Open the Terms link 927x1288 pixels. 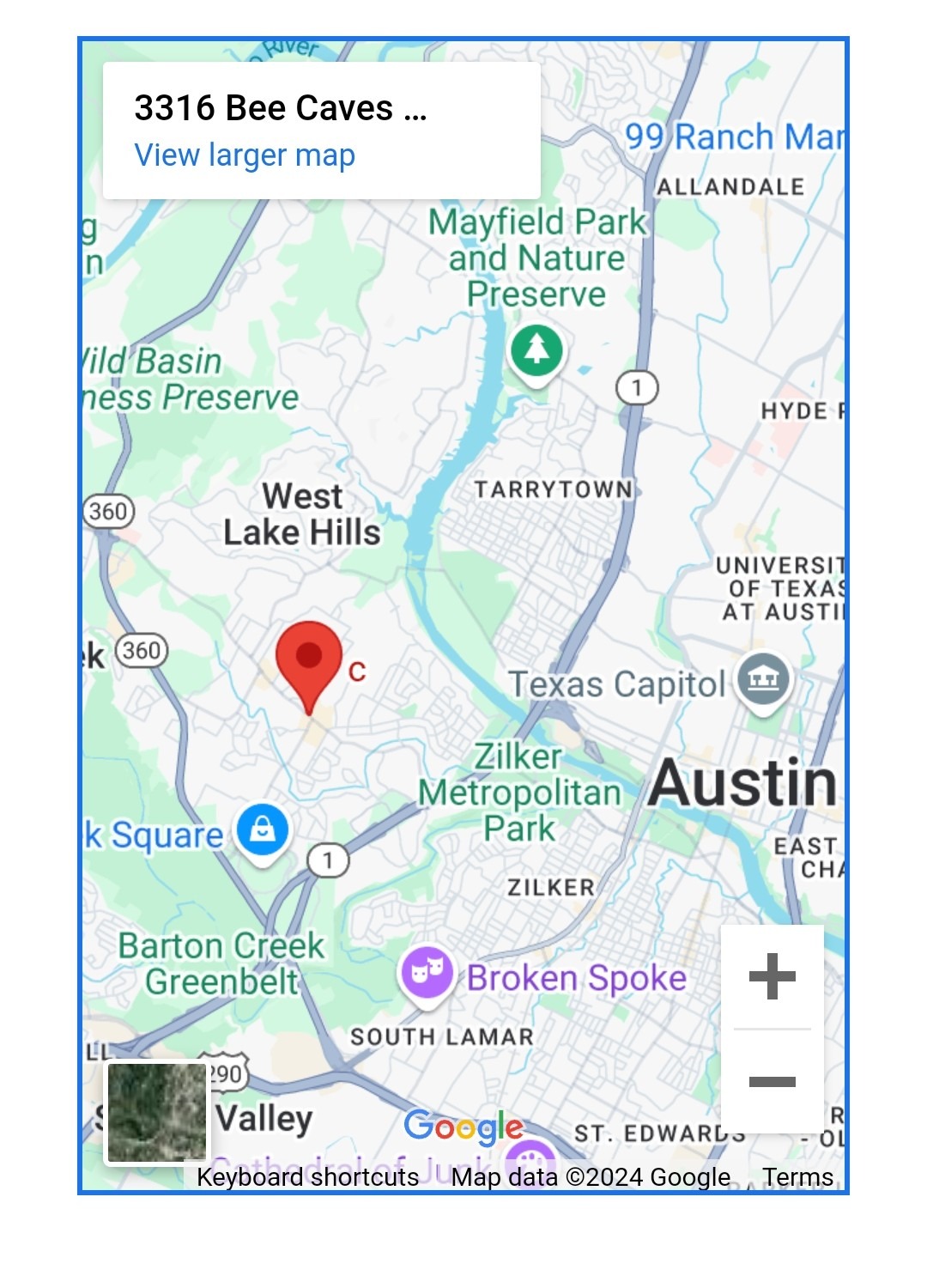click(797, 1177)
